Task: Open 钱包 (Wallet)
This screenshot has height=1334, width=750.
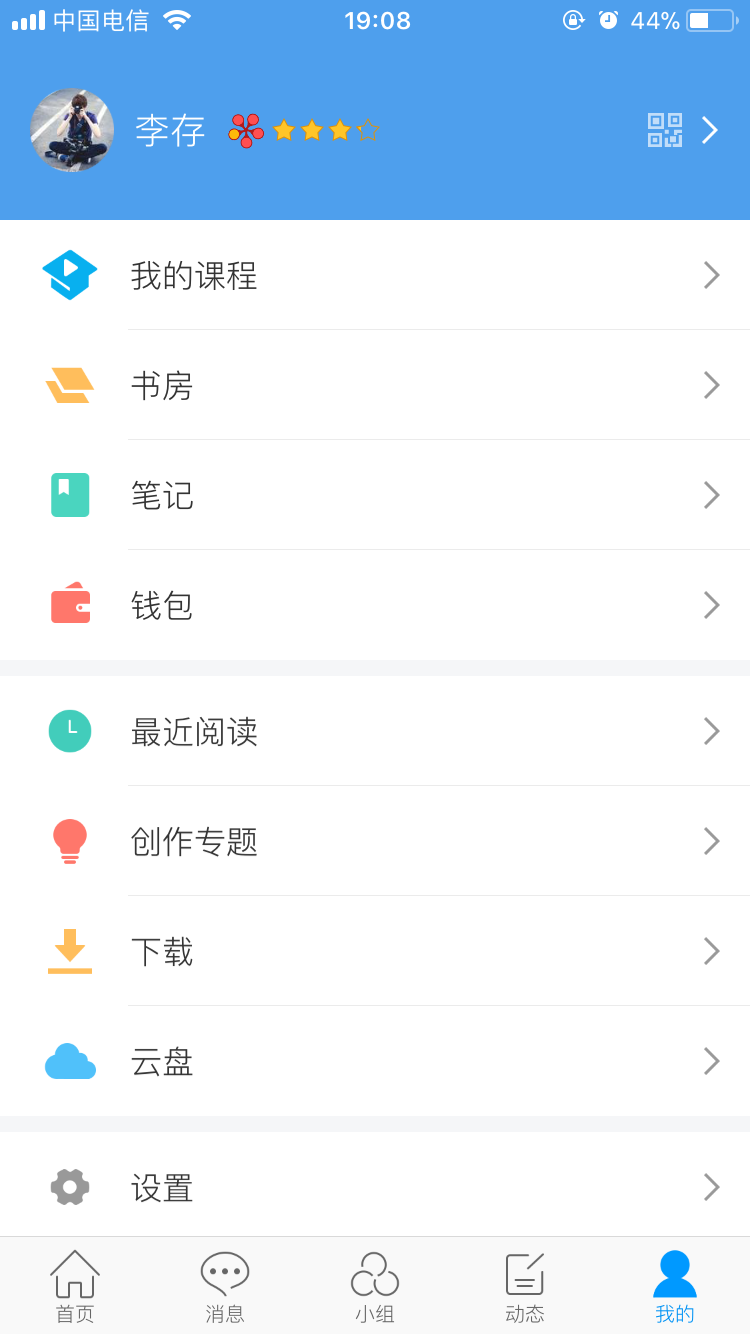Action: point(375,605)
